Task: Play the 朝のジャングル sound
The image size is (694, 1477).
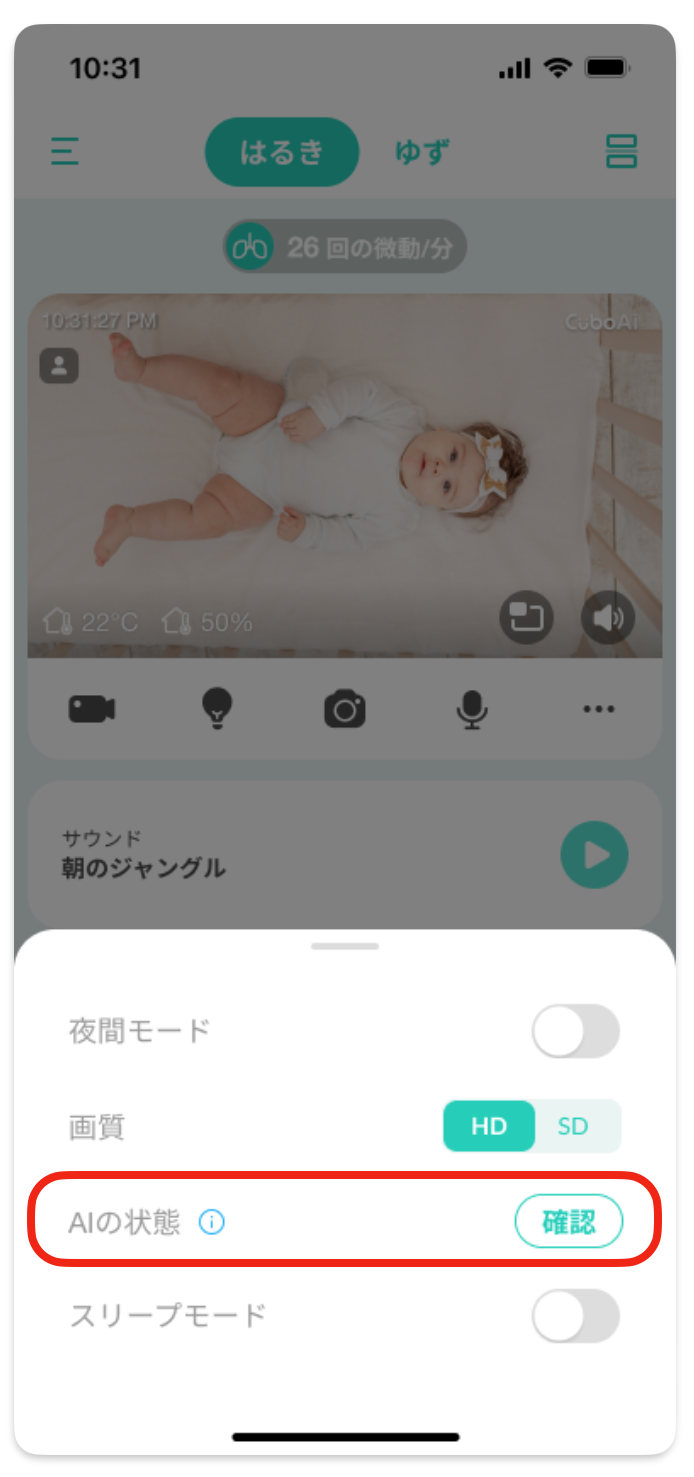Action: click(594, 855)
